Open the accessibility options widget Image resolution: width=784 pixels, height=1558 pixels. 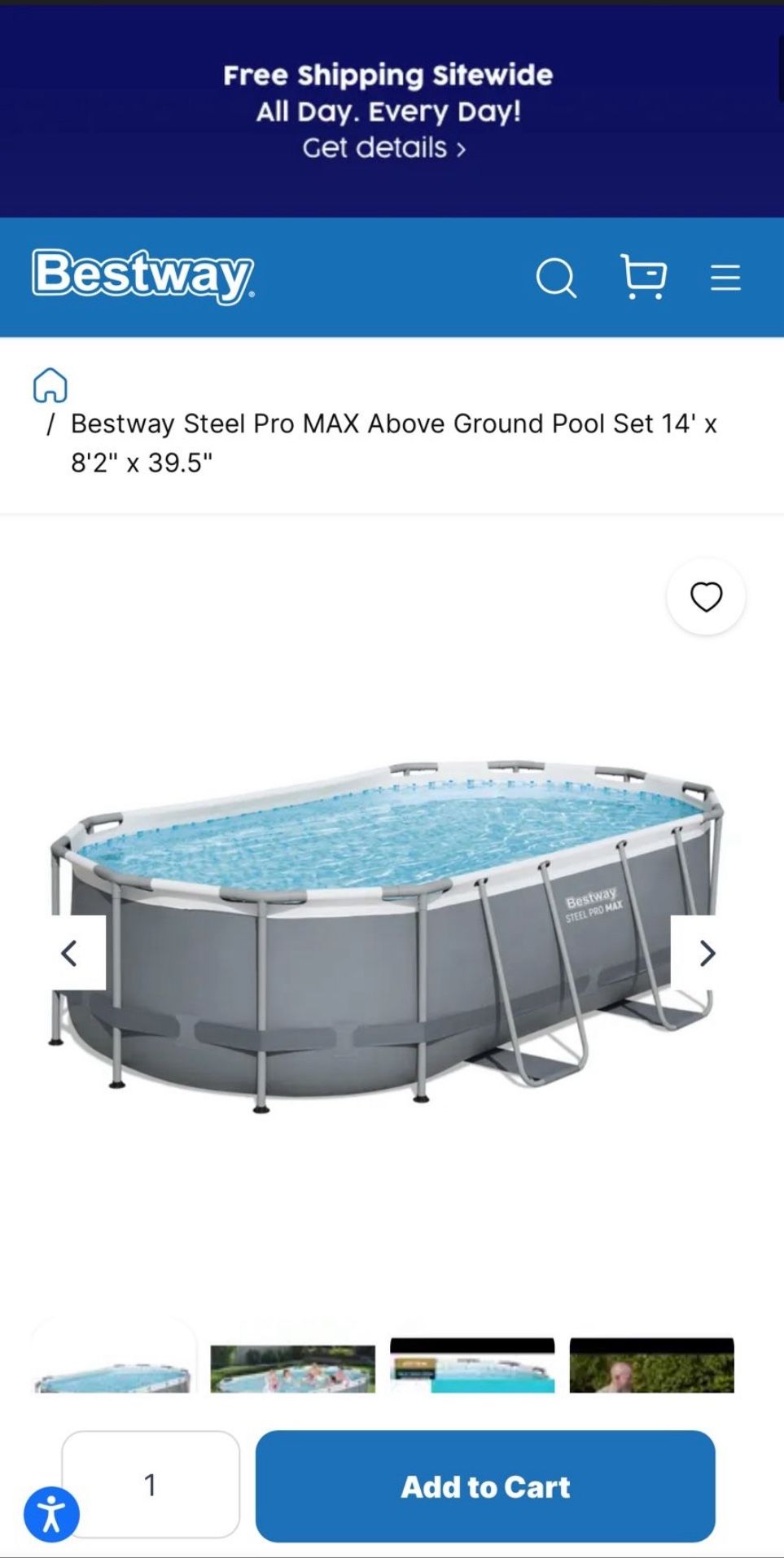point(51,1515)
